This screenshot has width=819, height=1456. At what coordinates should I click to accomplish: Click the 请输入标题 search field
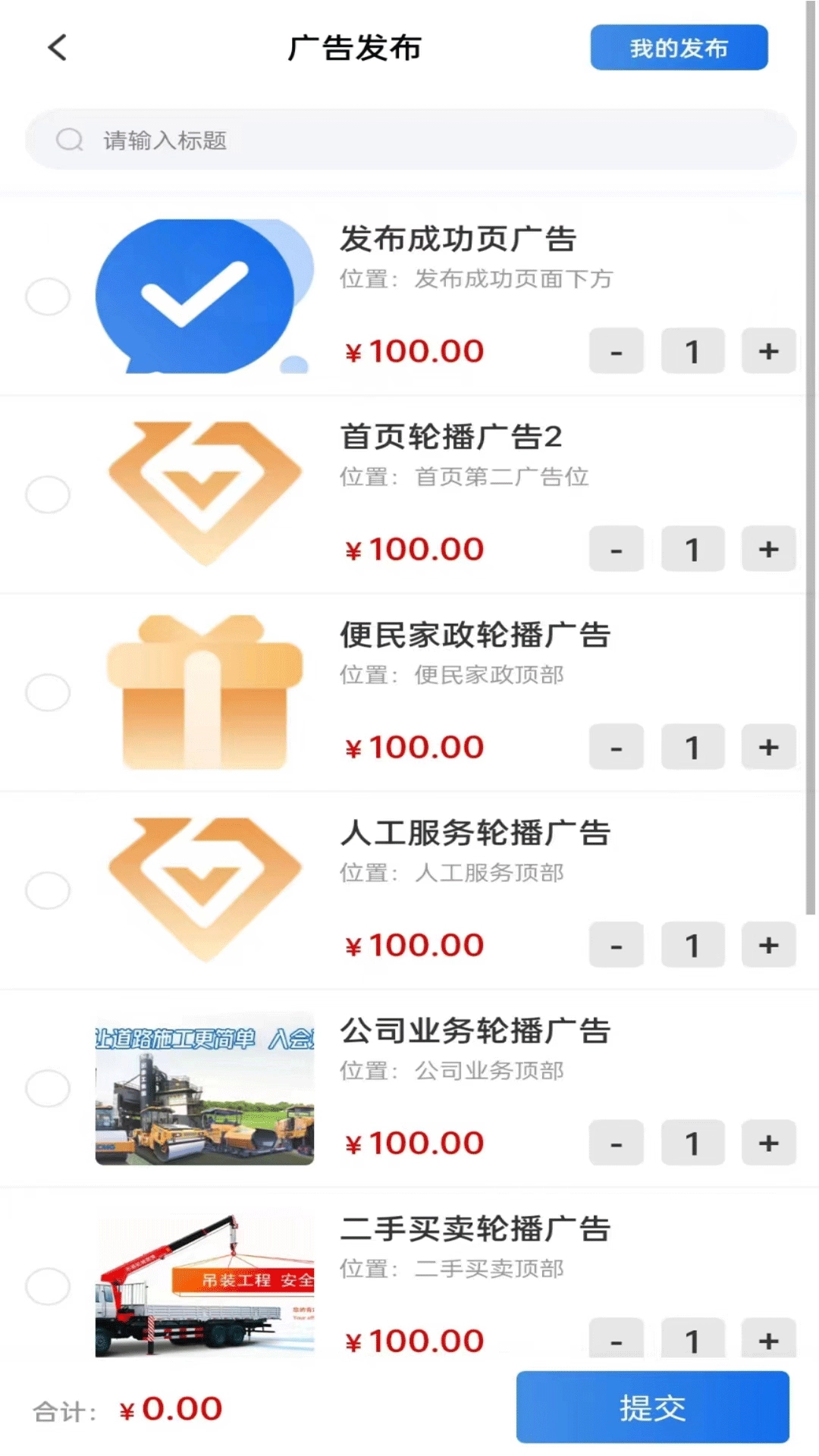point(303,140)
